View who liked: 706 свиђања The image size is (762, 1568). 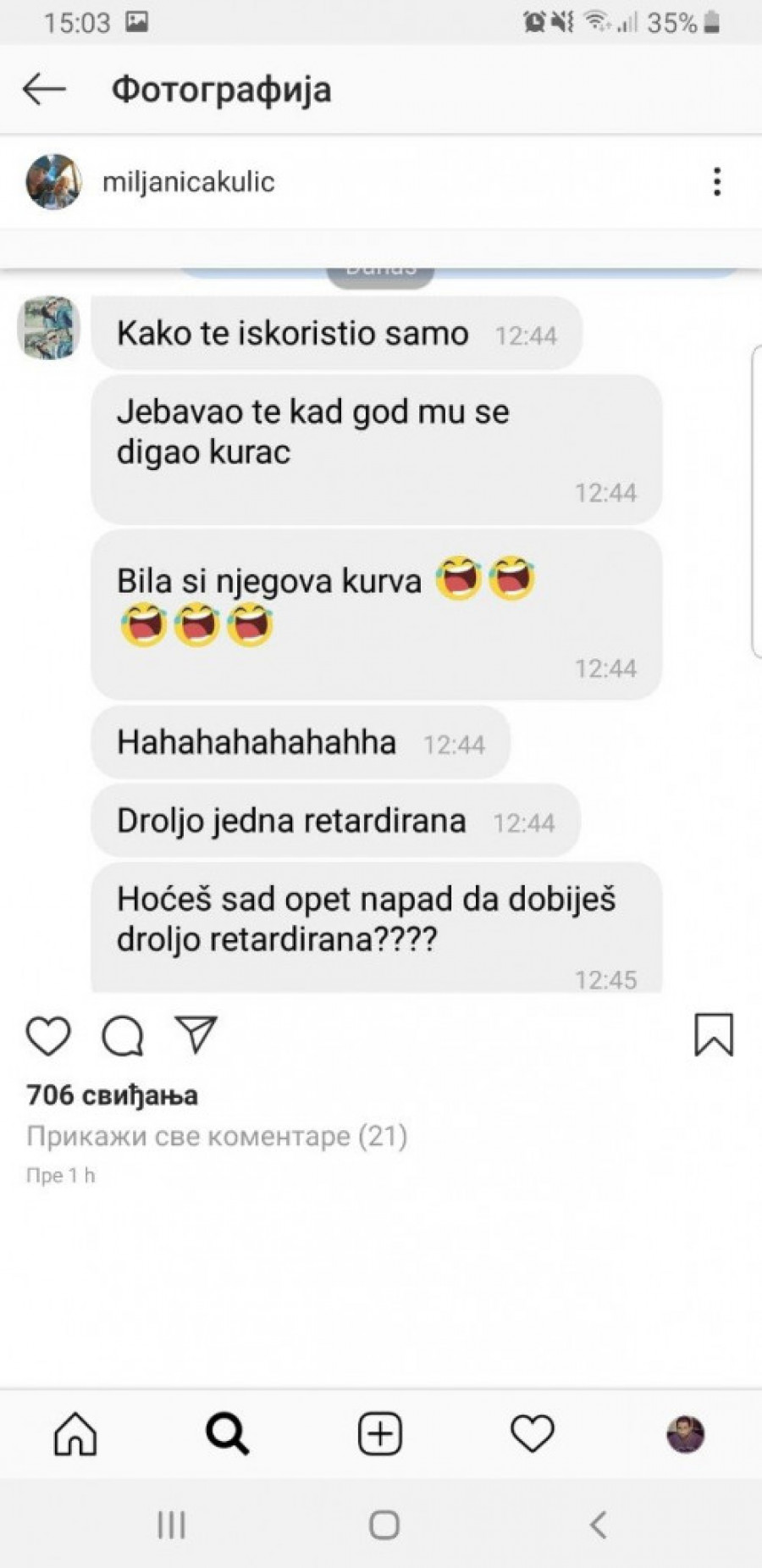point(112,1095)
